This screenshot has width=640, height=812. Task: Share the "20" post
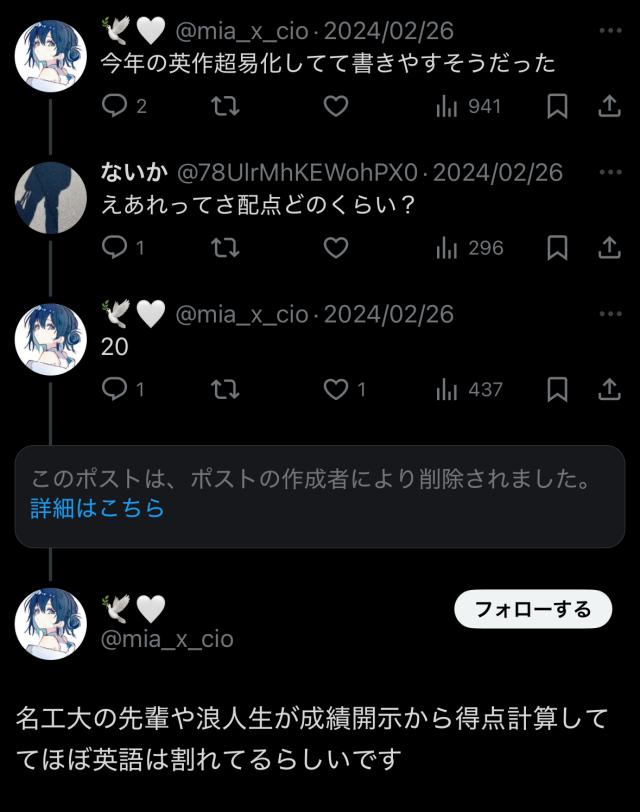coord(609,389)
